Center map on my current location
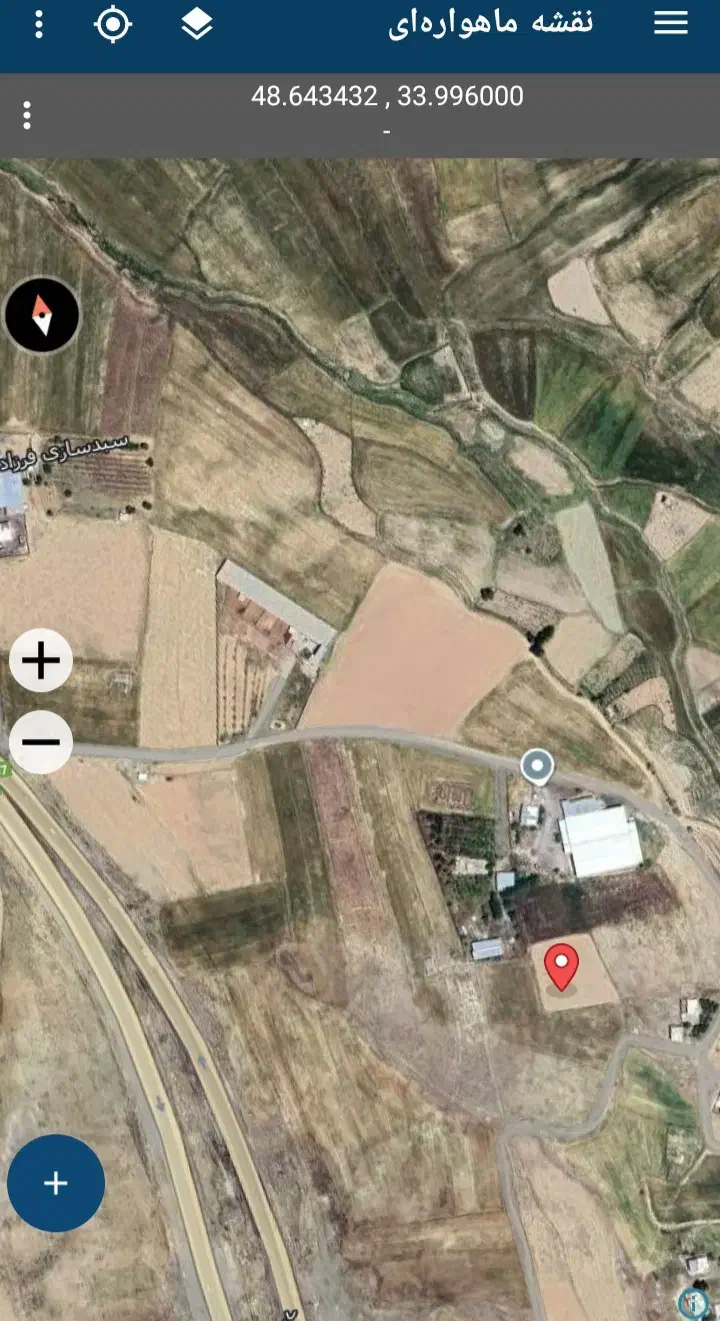The width and height of the screenshot is (720, 1321). (x=113, y=24)
